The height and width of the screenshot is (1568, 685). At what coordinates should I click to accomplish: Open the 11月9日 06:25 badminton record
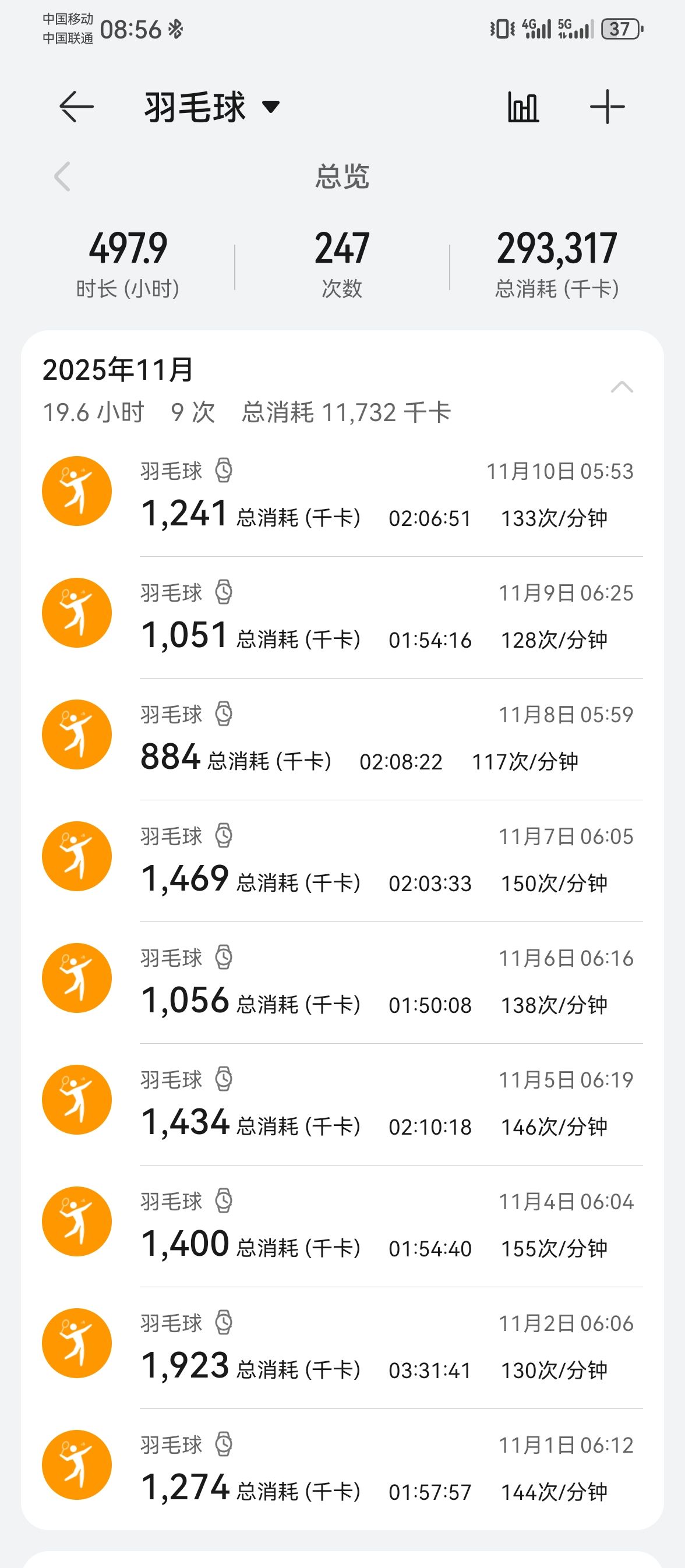(x=342, y=617)
